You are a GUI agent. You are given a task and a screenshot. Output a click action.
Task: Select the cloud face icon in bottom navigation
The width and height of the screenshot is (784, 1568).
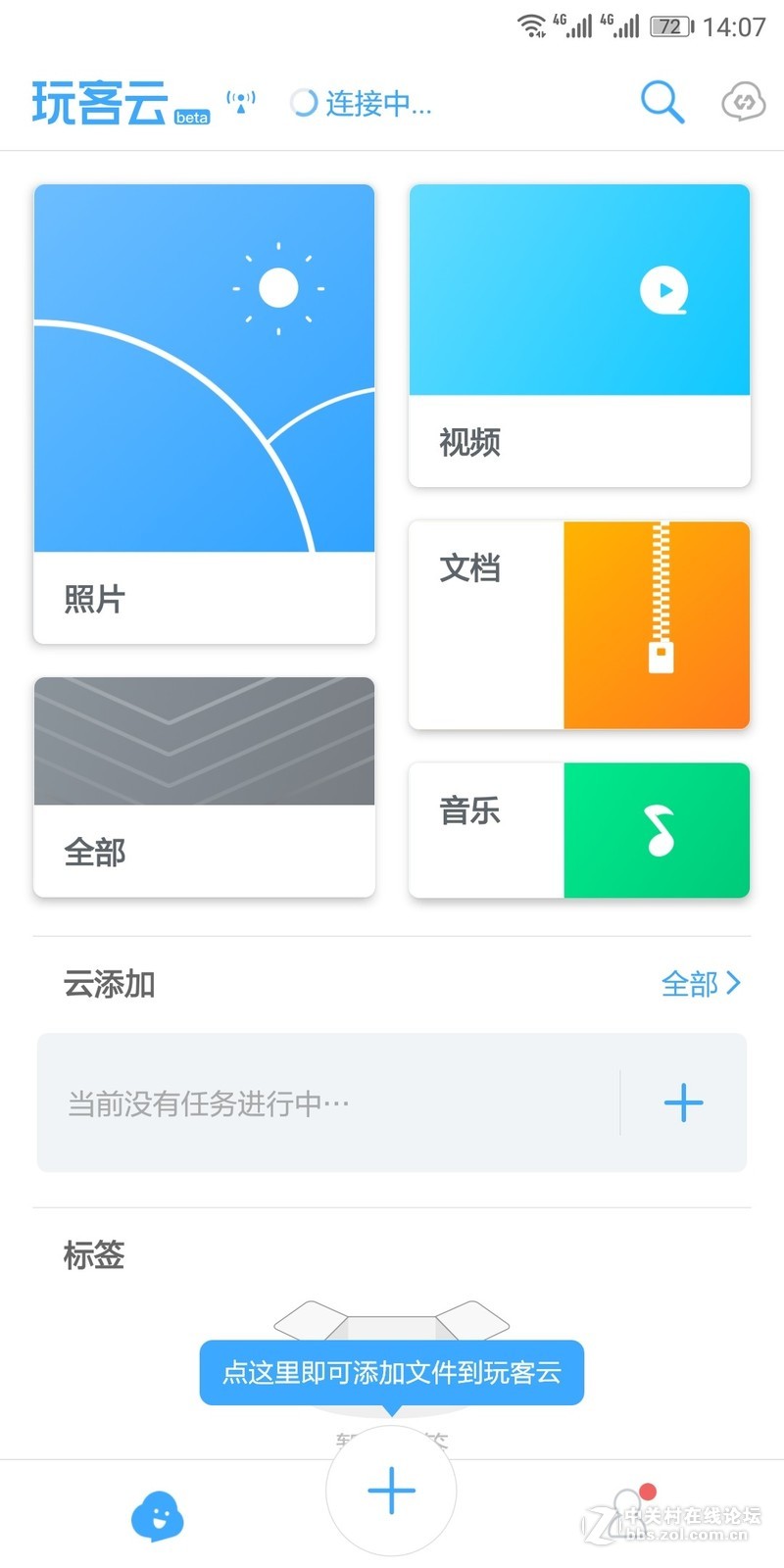[157, 1516]
